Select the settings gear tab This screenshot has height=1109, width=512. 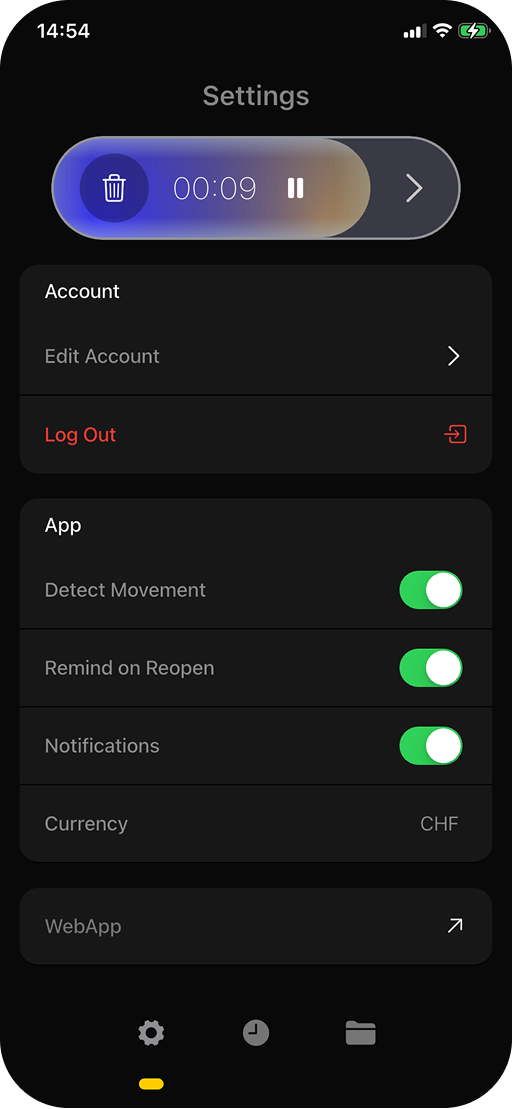click(x=151, y=1033)
